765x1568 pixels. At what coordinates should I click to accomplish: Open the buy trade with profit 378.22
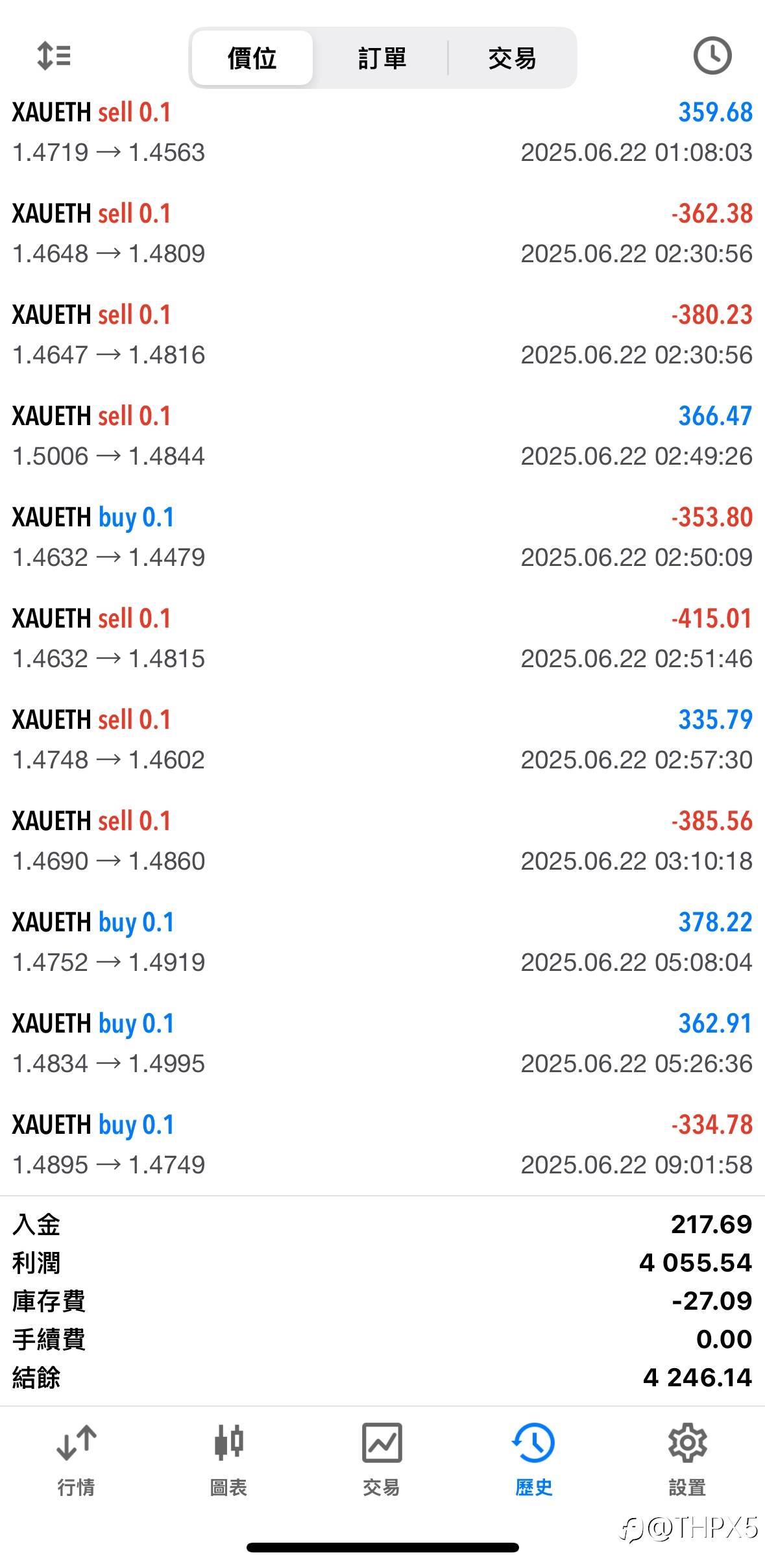[382, 942]
